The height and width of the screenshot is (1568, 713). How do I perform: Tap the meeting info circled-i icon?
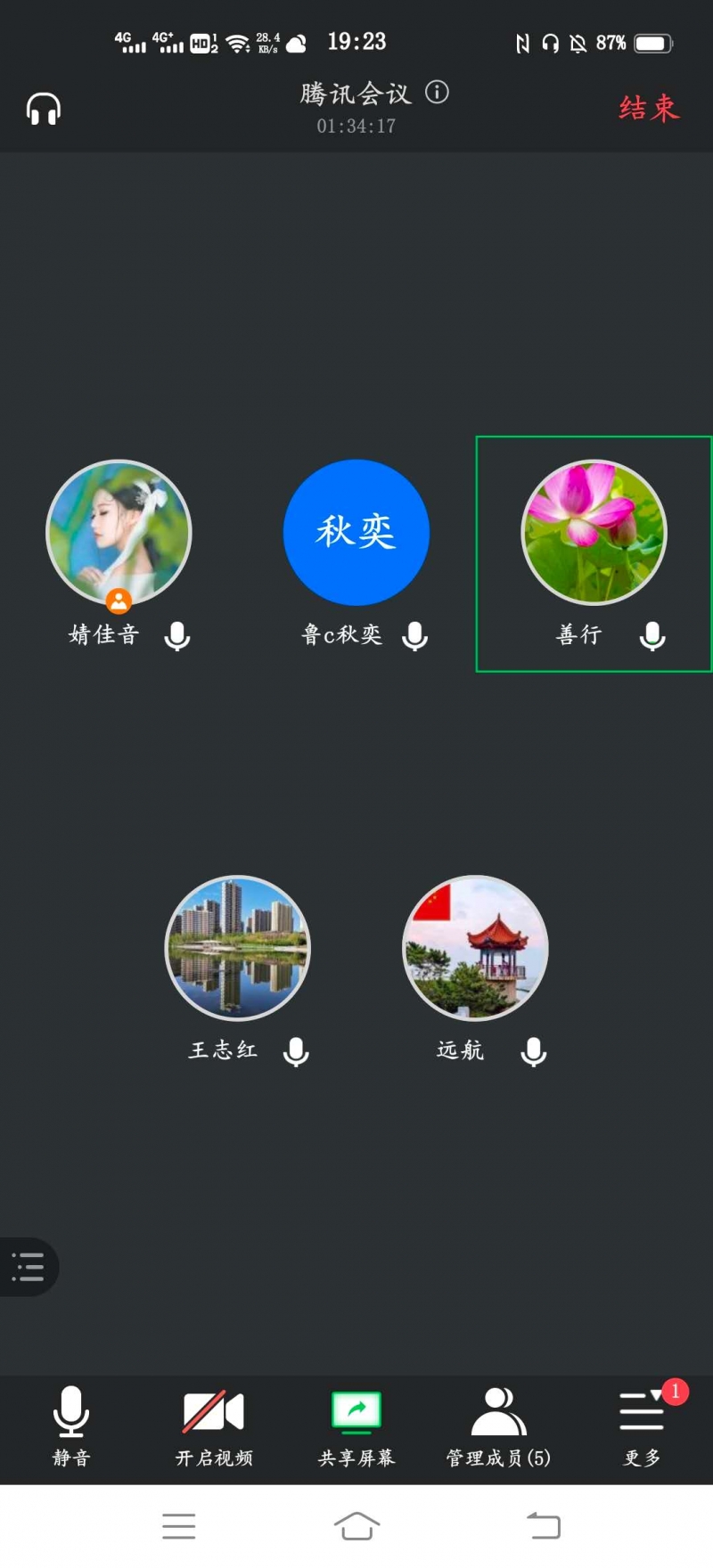click(436, 93)
